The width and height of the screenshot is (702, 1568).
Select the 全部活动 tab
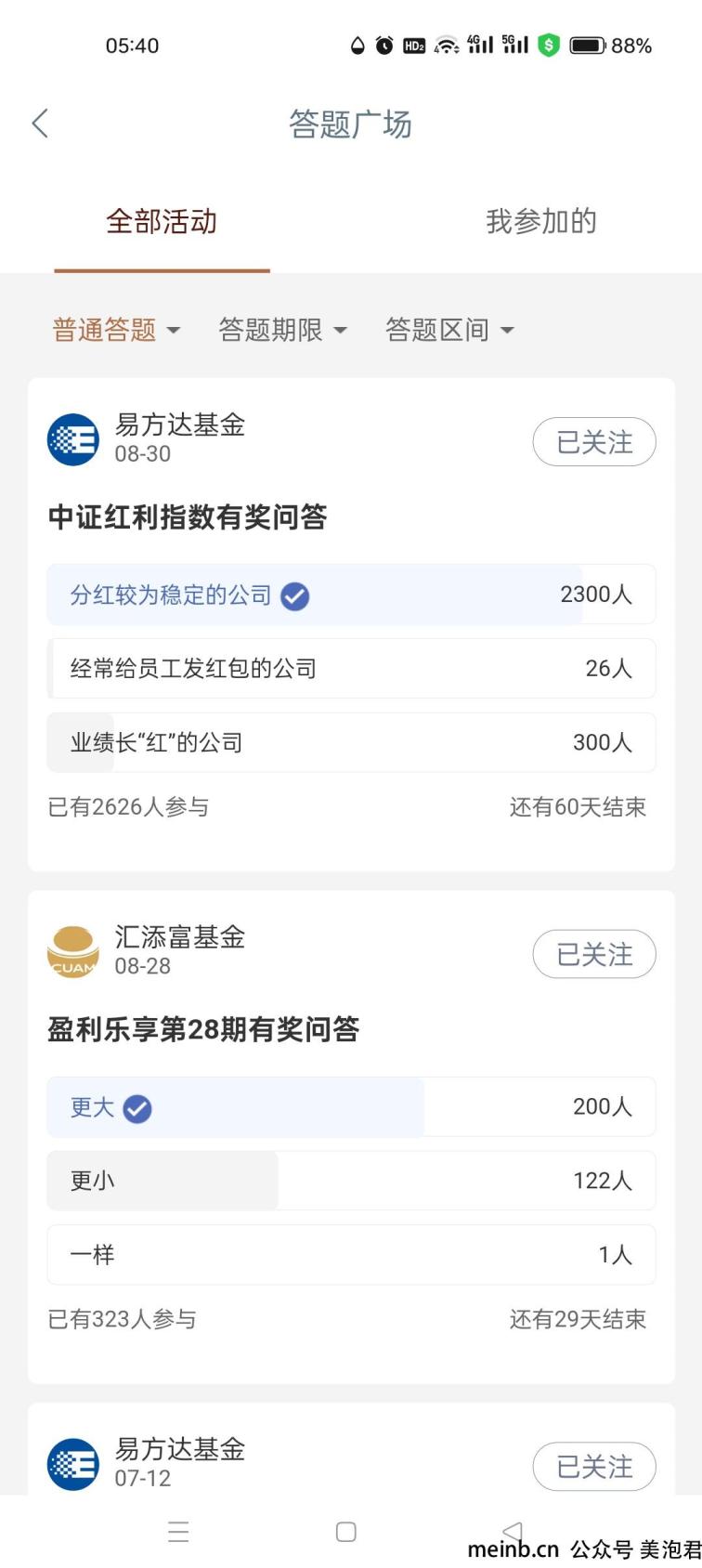pyautogui.click(x=162, y=221)
